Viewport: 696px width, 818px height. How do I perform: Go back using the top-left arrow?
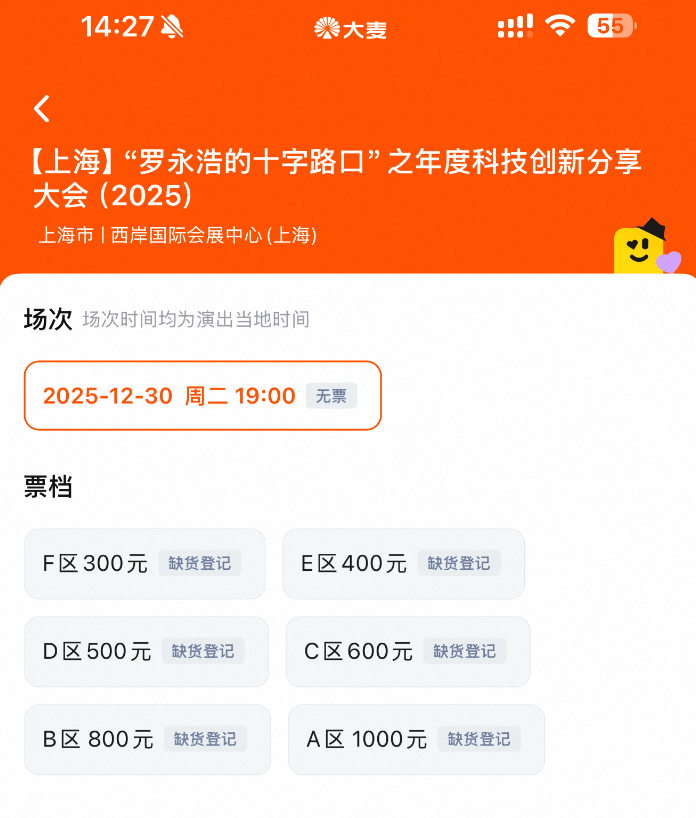41,108
